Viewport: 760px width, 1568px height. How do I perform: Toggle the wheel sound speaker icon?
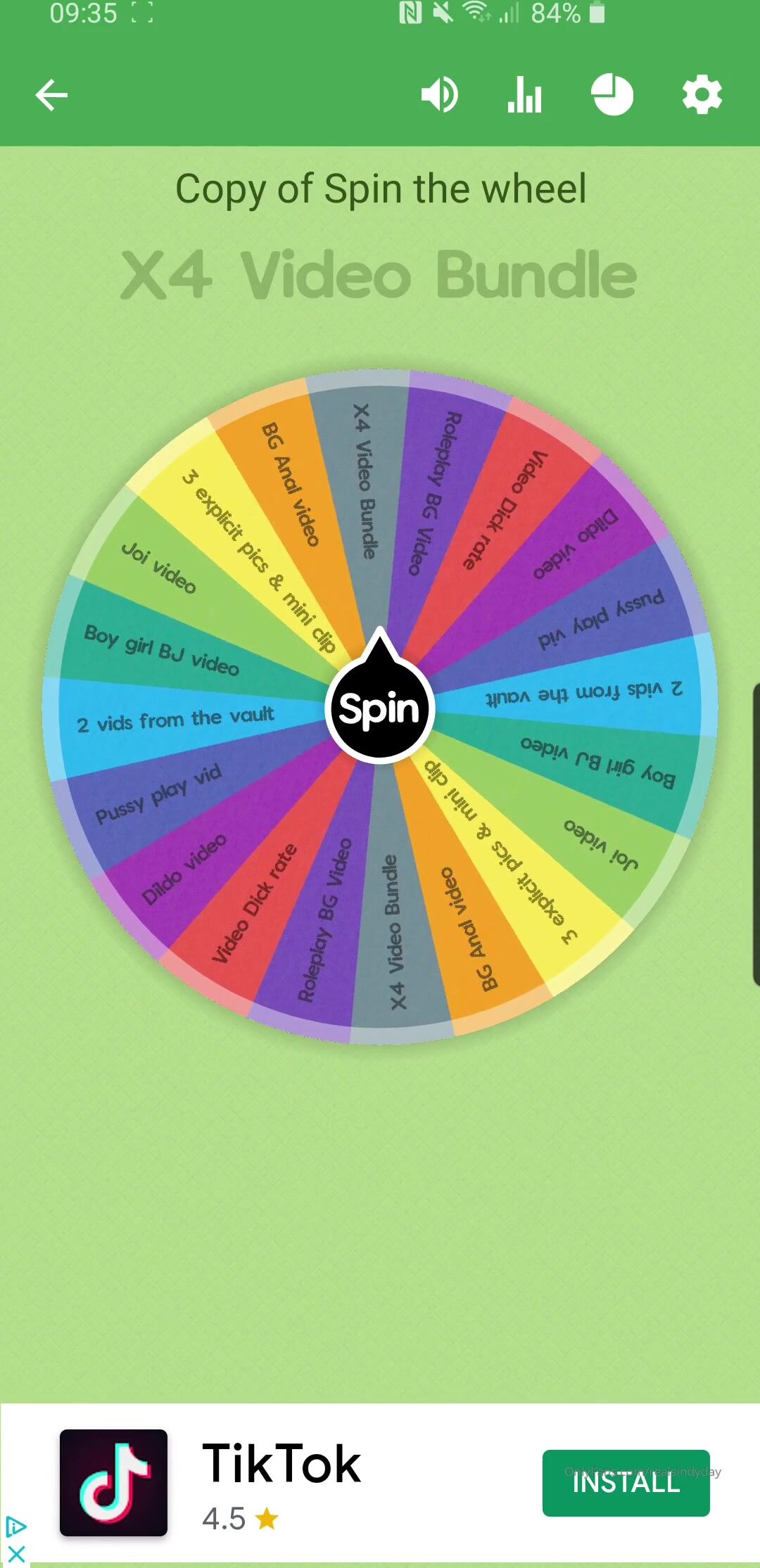coord(439,95)
